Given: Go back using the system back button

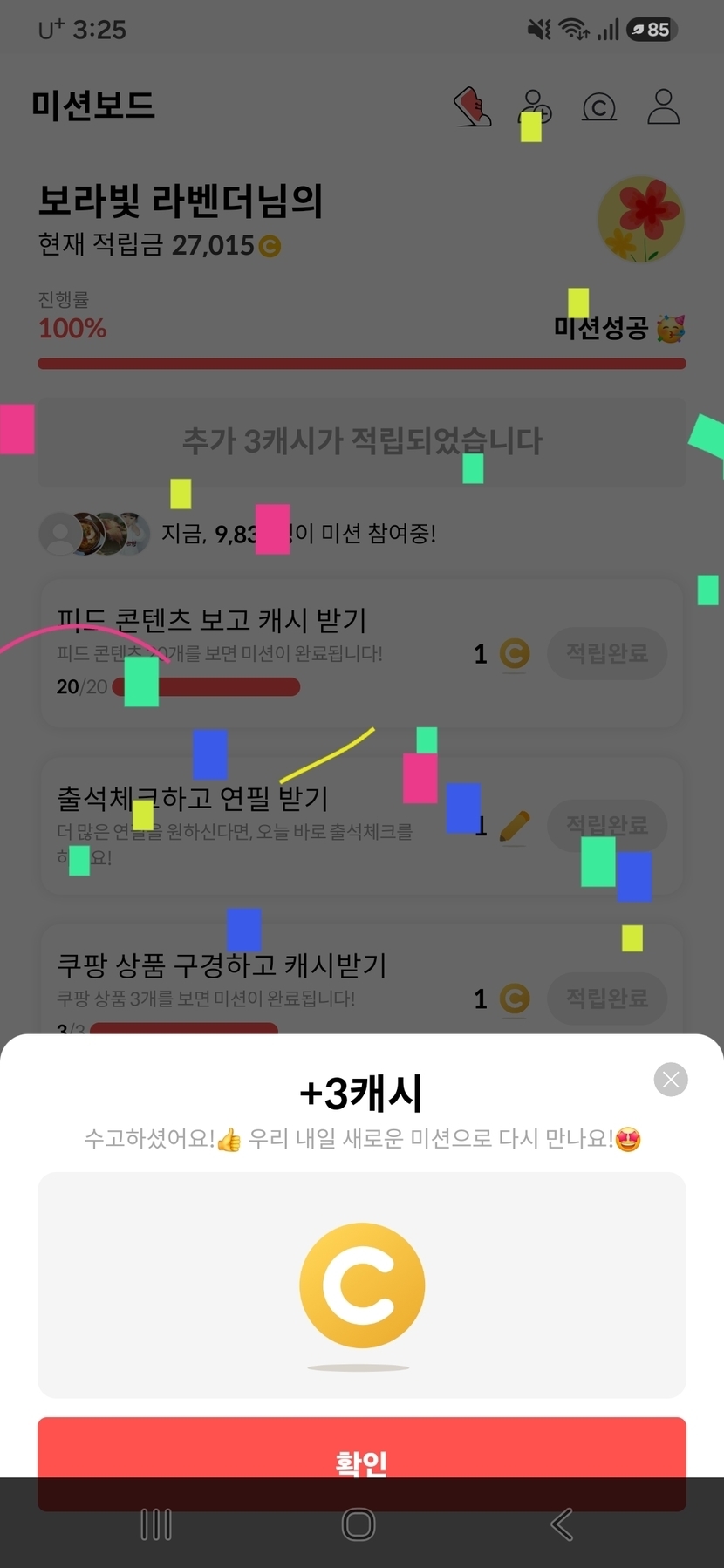Looking at the screenshot, I should coord(563,1524).
